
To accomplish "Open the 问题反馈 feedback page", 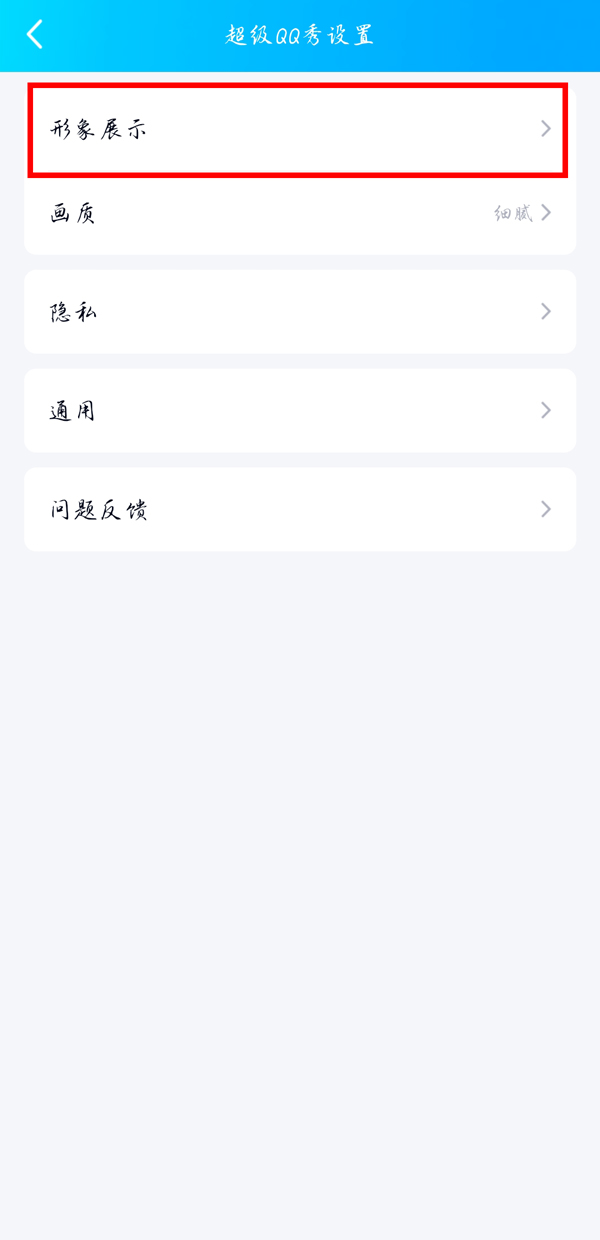I will [x=298, y=509].
